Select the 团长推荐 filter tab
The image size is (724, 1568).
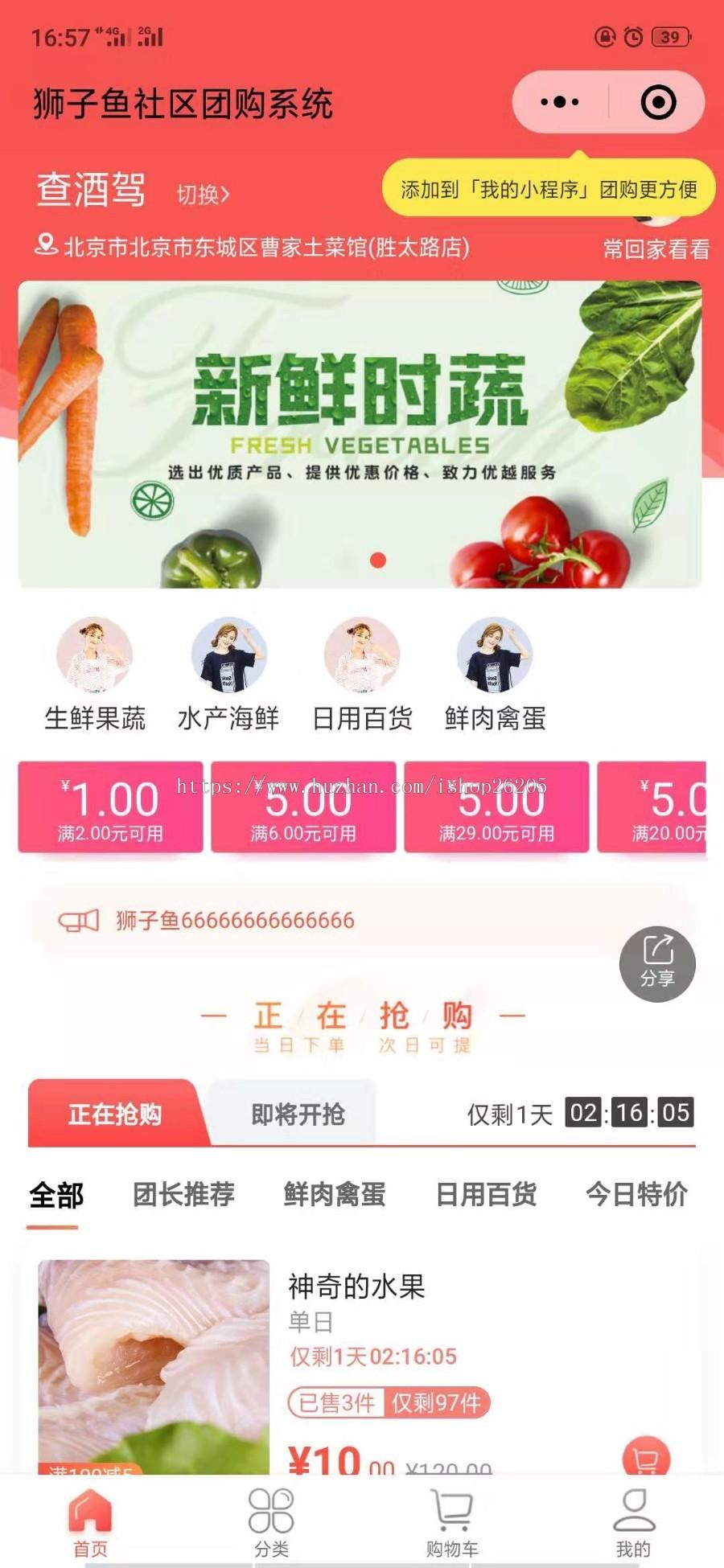click(x=183, y=1194)
